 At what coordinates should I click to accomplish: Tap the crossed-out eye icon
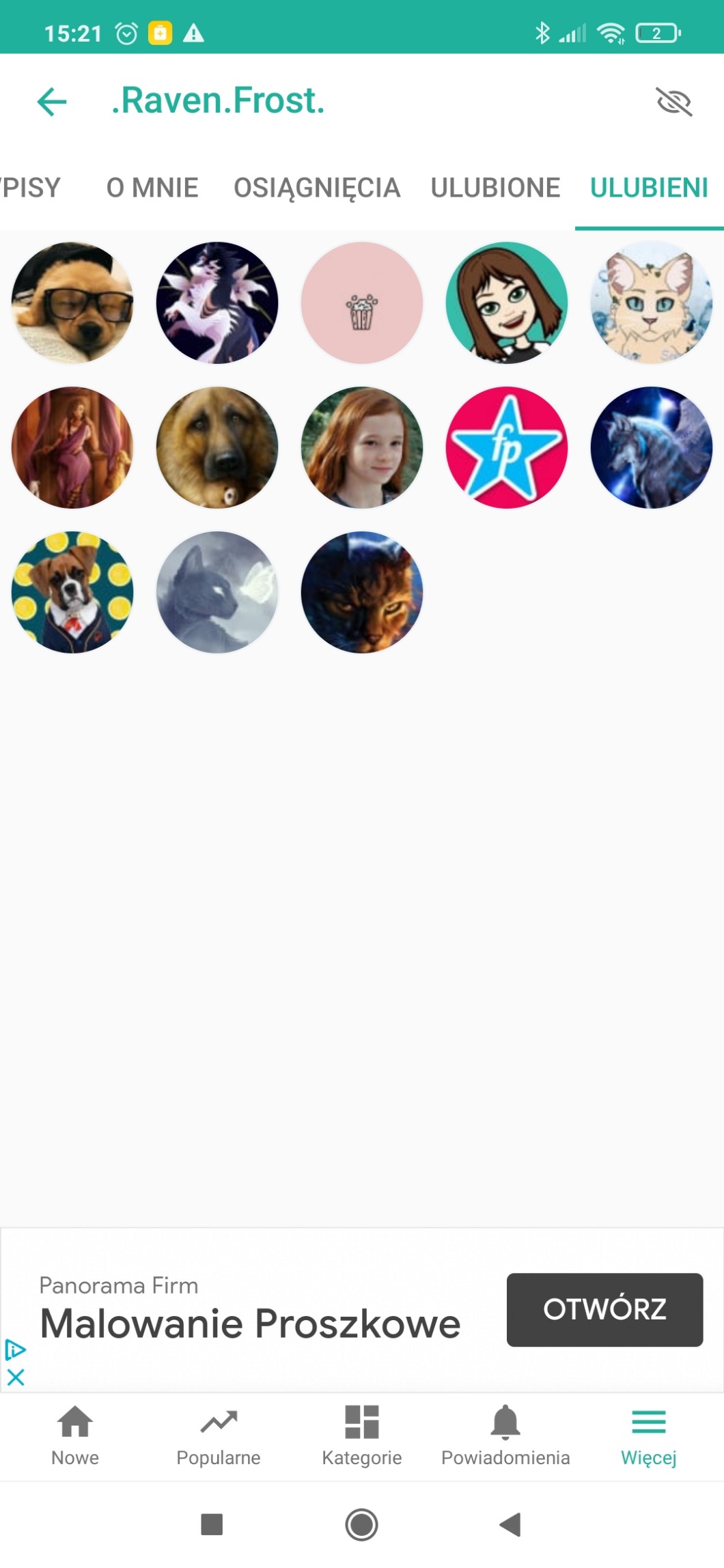coord(673,102)
